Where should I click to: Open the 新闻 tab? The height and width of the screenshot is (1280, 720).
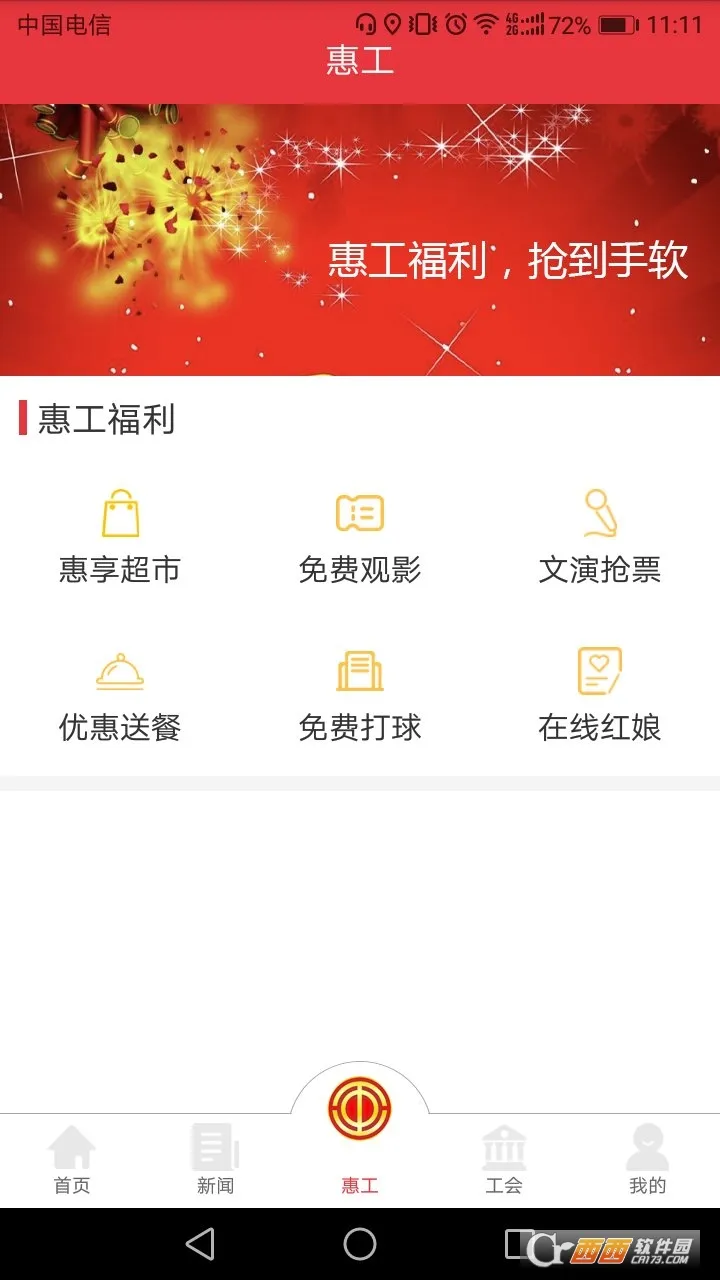click(215, 1160)
